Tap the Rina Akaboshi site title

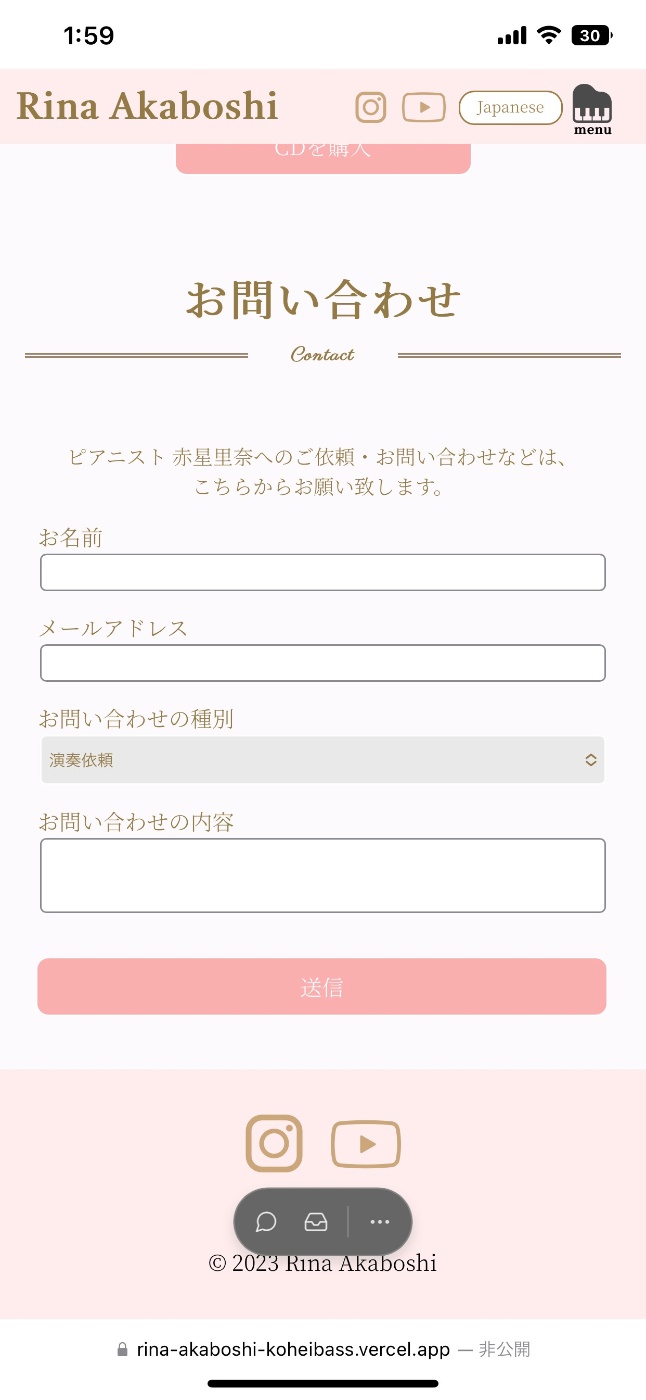coord(147,106)
